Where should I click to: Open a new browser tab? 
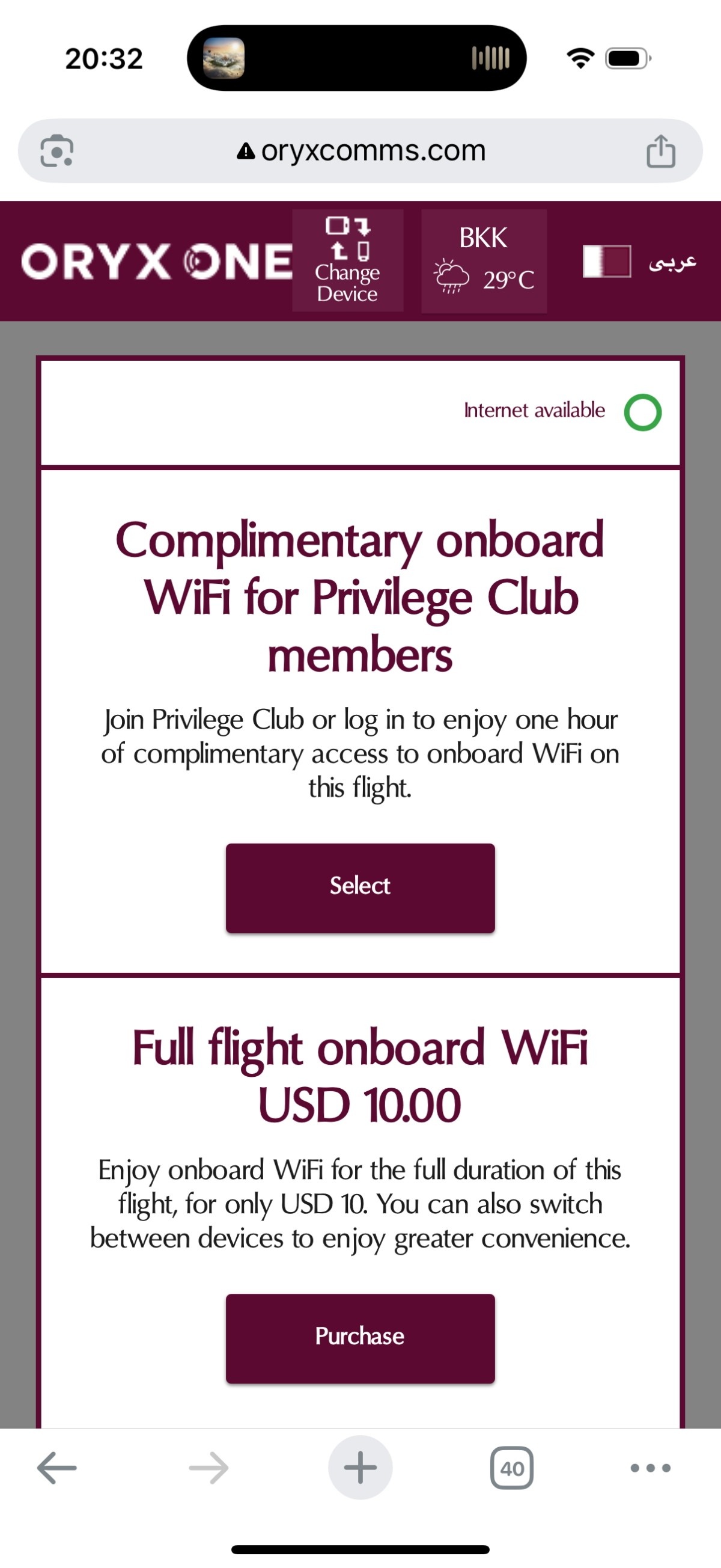pyautogui.click(x=360, y=1468)
